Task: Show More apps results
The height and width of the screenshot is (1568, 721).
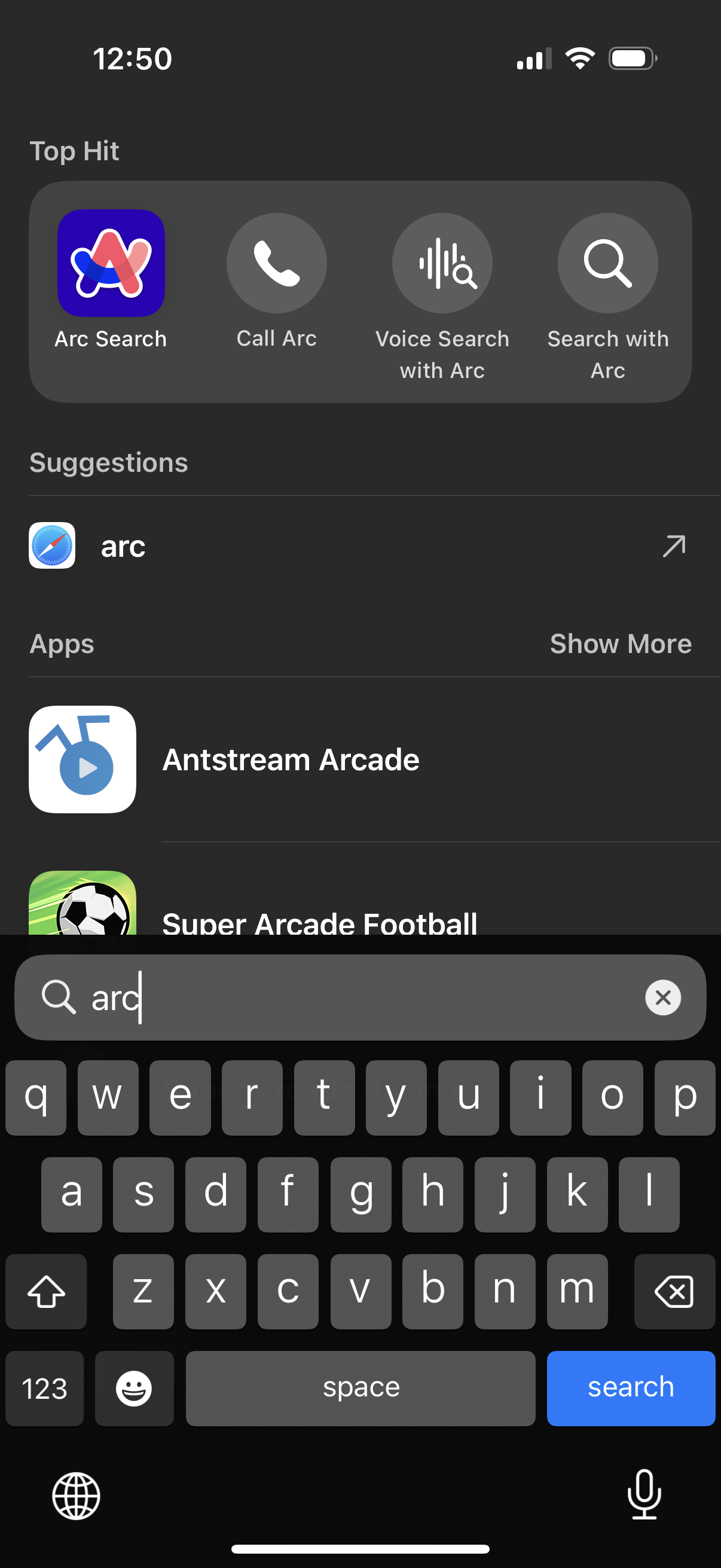Action: click(x=621, y=643)
